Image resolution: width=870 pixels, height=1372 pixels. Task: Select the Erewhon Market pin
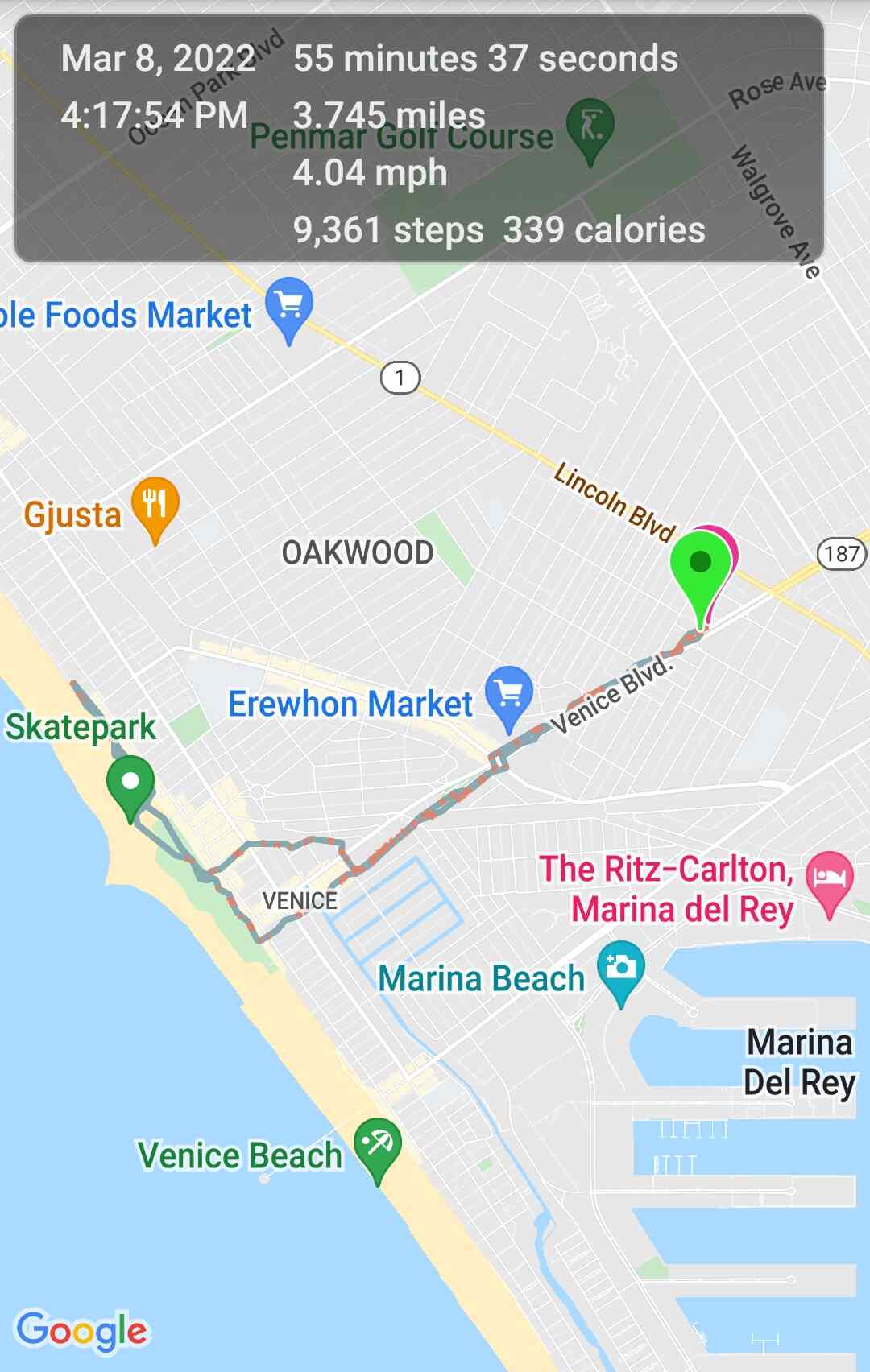click(x=509, y=693)
